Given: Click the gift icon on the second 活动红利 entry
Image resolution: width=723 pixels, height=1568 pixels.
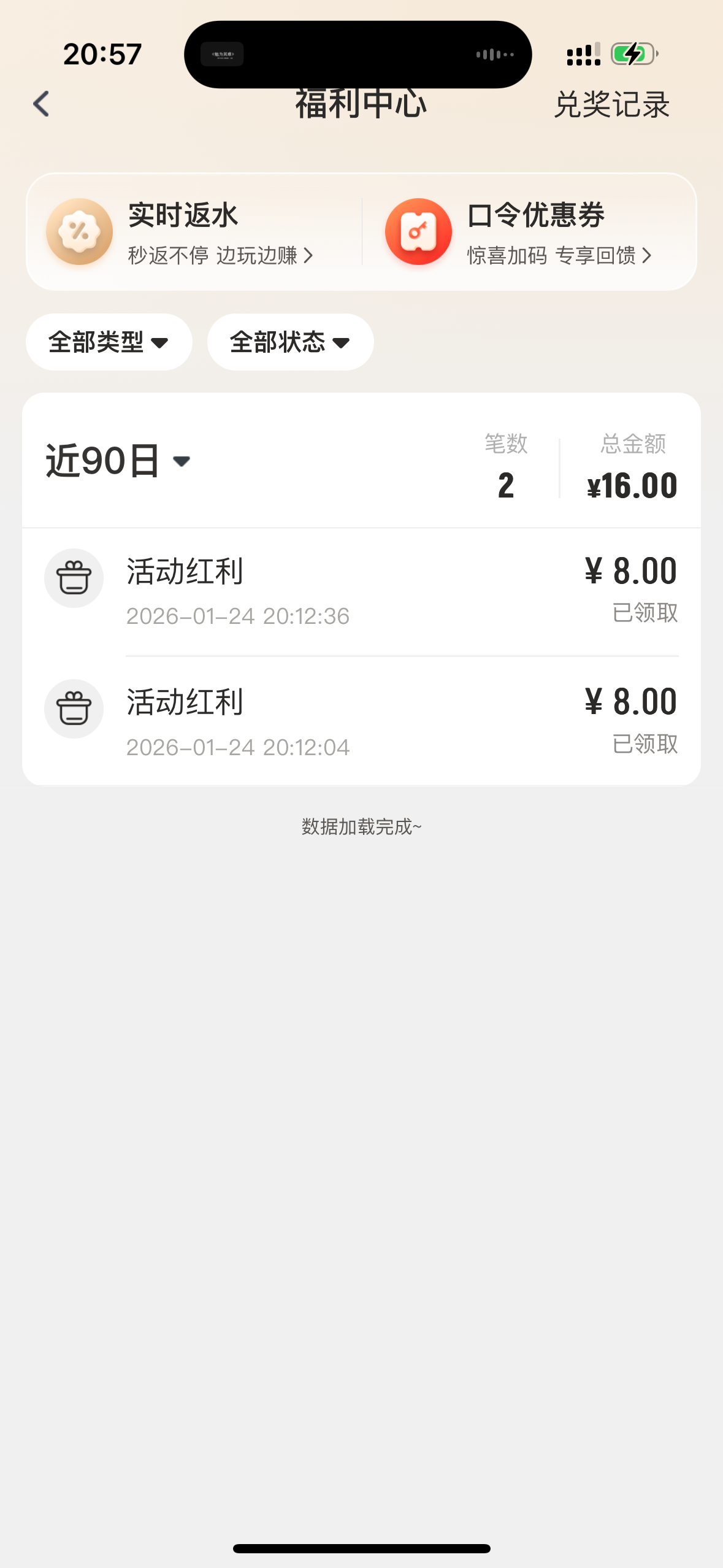Looking at the screenshot, I should 74,708.
